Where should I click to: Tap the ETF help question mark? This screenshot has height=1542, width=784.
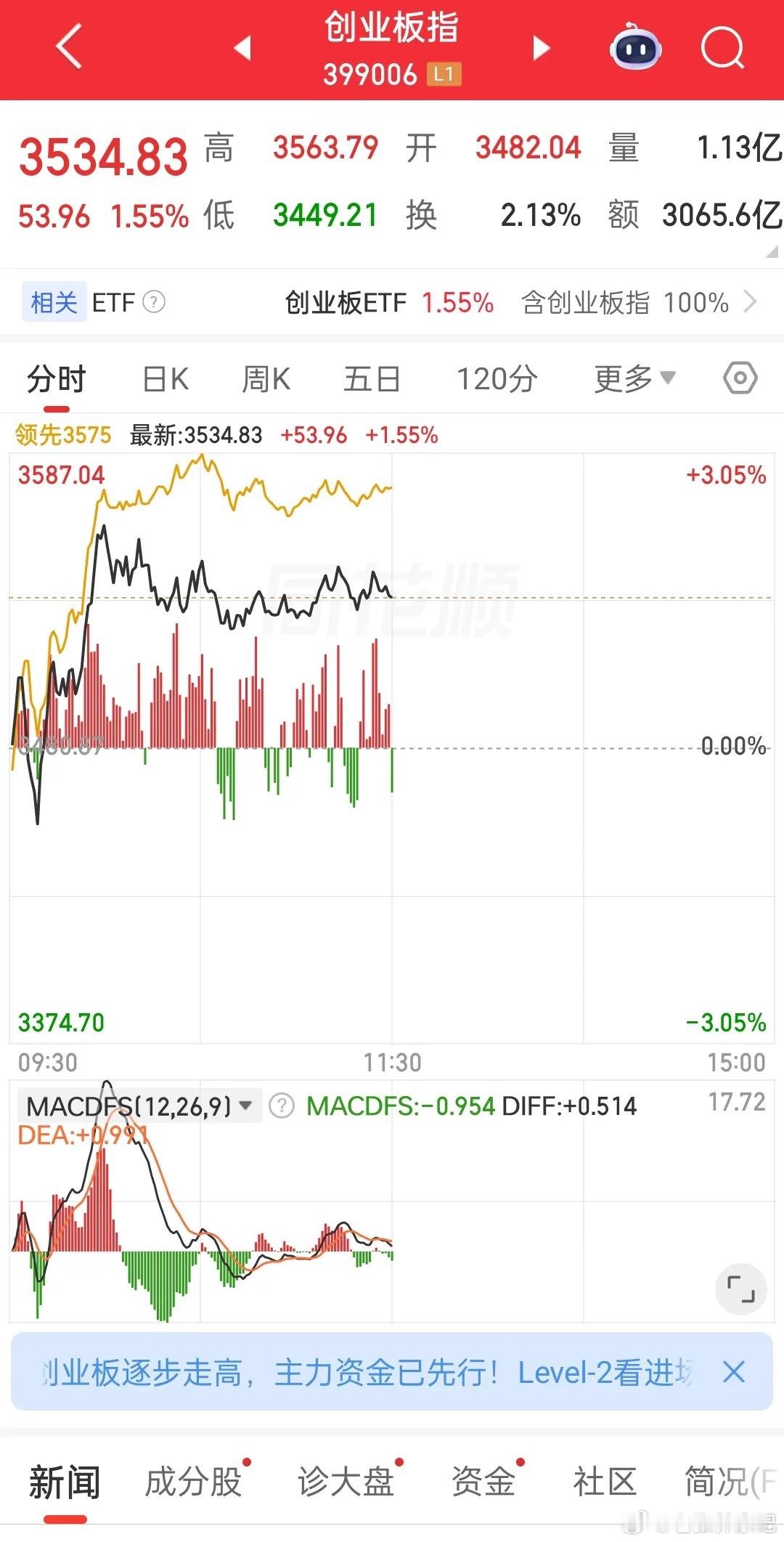tap(154, 301)
